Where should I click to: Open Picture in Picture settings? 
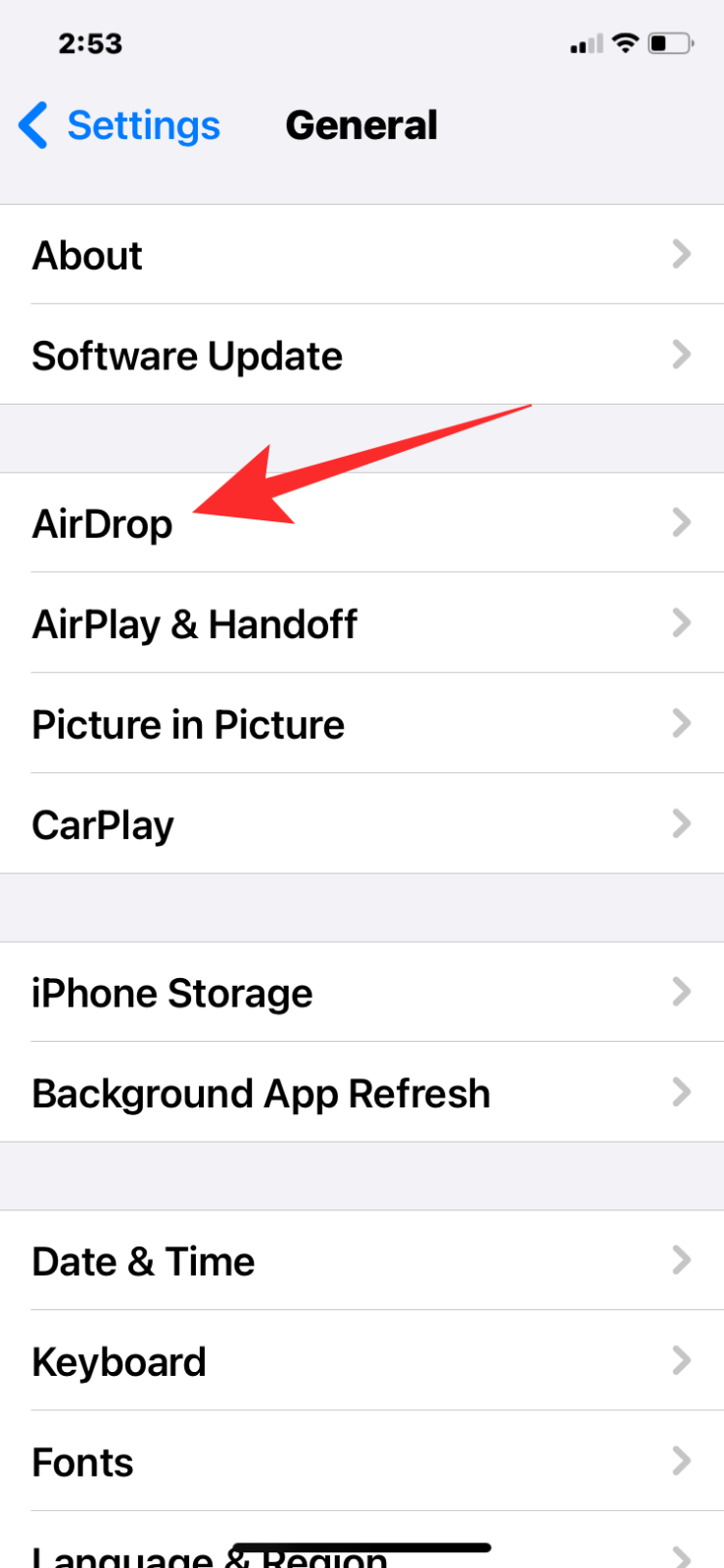click(x=362, y=724)
